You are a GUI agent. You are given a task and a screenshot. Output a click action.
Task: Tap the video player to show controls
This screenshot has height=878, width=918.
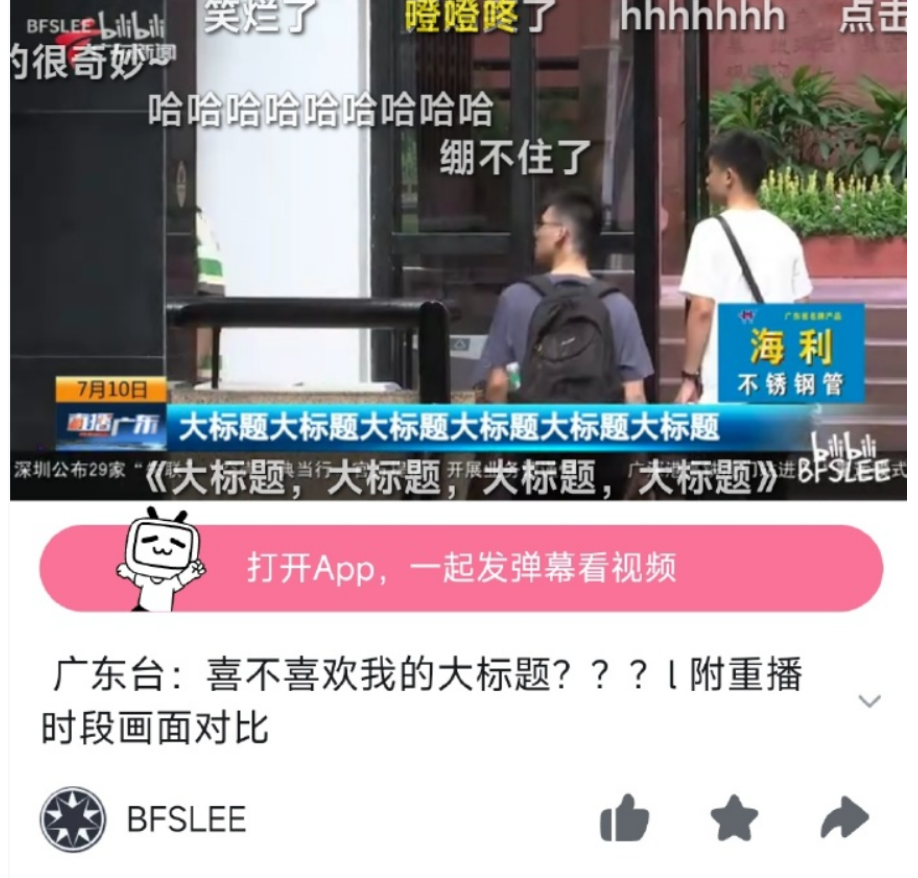coord(459,250)
